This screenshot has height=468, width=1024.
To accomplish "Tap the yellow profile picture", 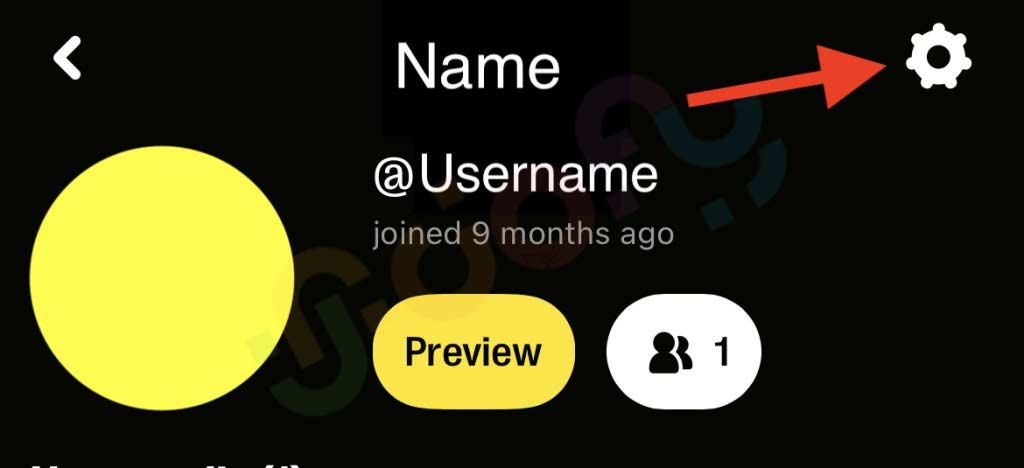I will pos(162,278).
